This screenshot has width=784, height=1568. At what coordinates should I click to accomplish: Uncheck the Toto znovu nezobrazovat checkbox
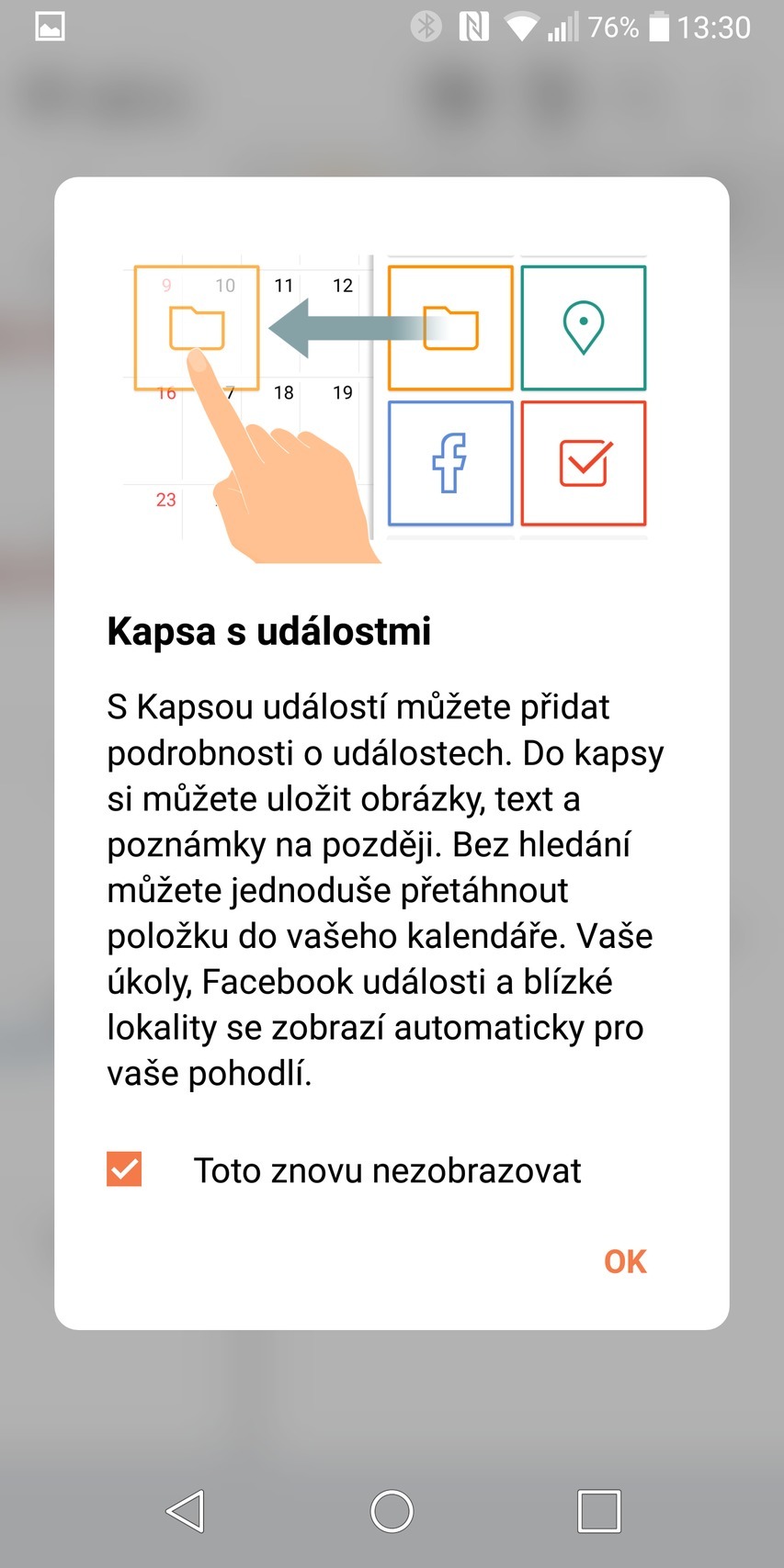click(124, 1169)
